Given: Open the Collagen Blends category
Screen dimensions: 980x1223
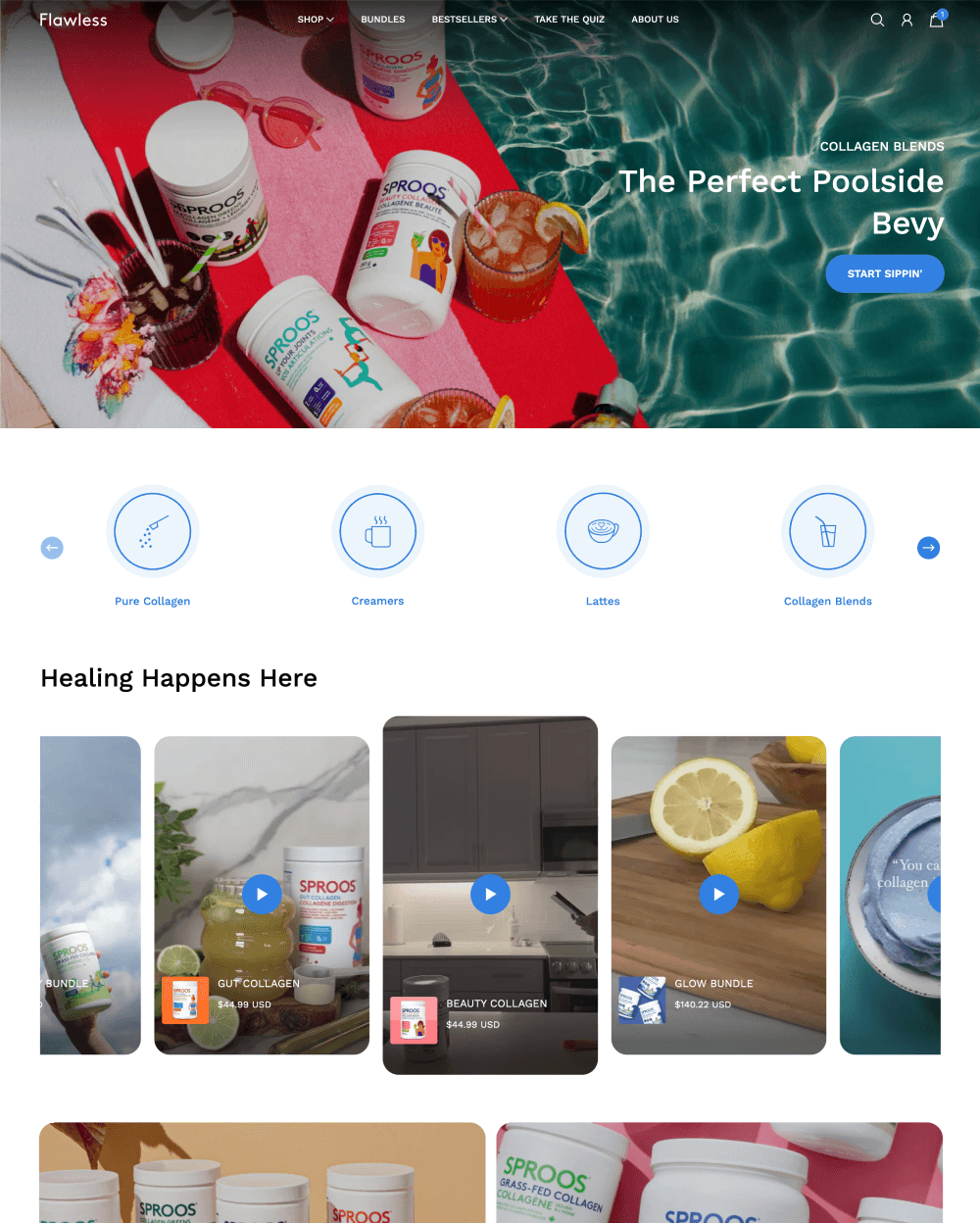Looking at the screenshot, I should click(828, 532).
